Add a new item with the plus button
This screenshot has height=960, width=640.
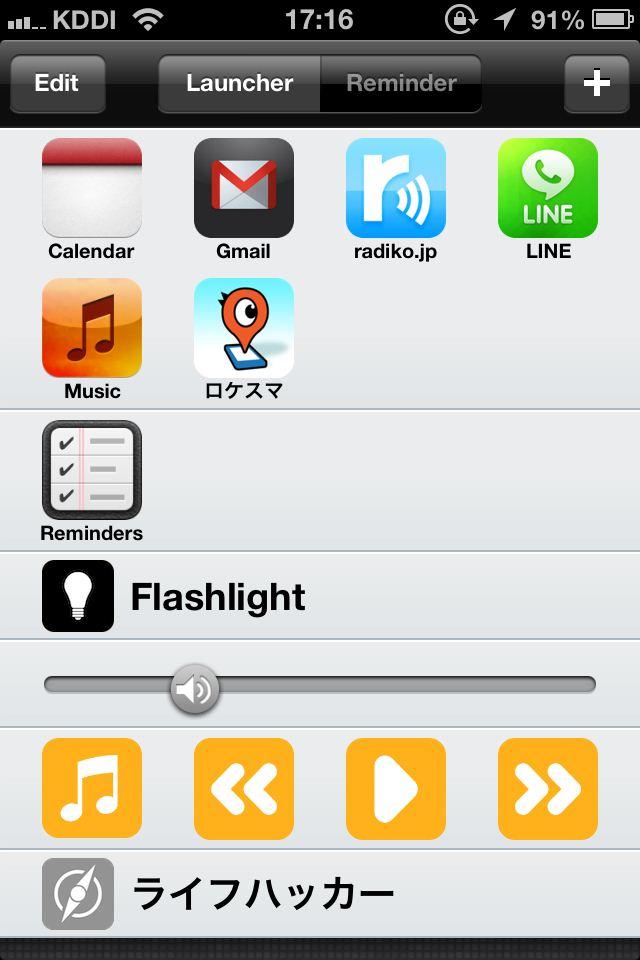[596, 83]
